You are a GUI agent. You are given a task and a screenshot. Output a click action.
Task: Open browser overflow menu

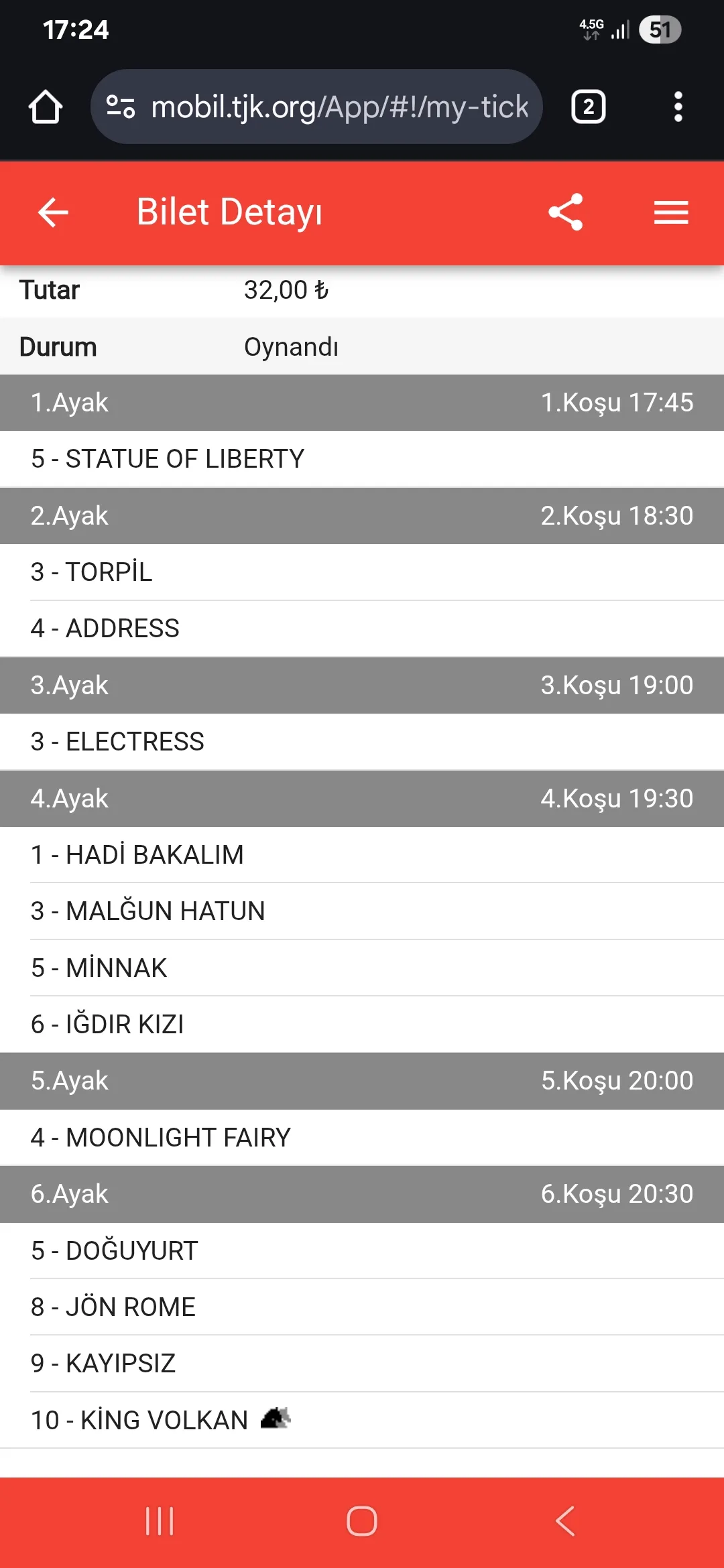click(678, 107)
